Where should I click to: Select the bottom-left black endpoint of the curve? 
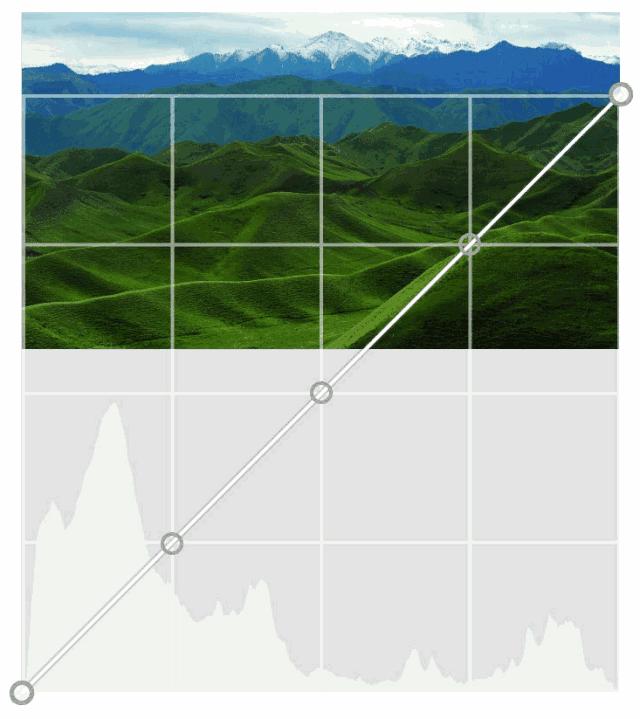21,692
